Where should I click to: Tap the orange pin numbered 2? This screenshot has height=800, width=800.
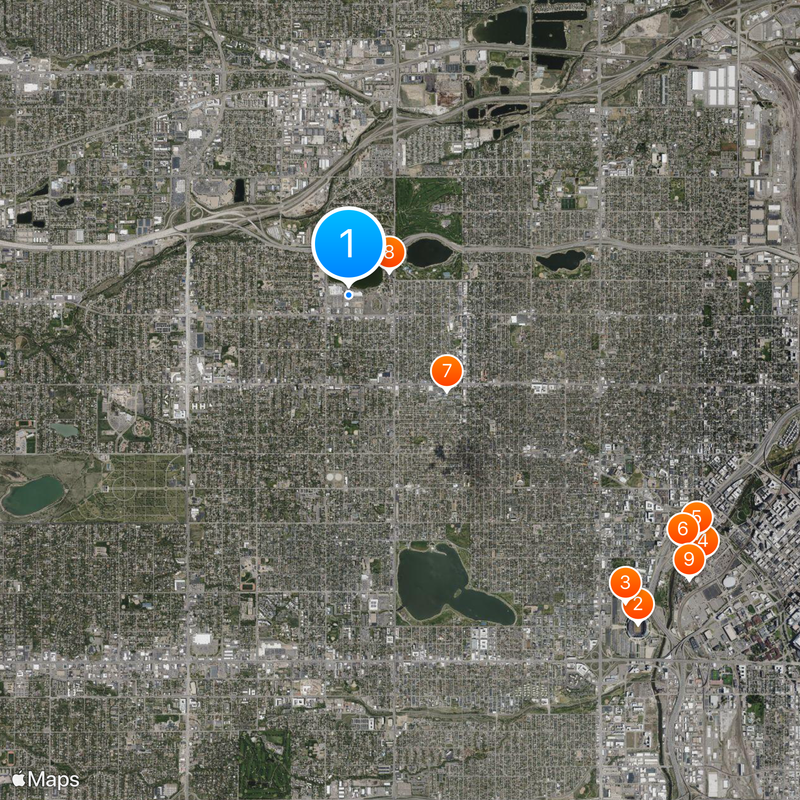tap(640, 604)
